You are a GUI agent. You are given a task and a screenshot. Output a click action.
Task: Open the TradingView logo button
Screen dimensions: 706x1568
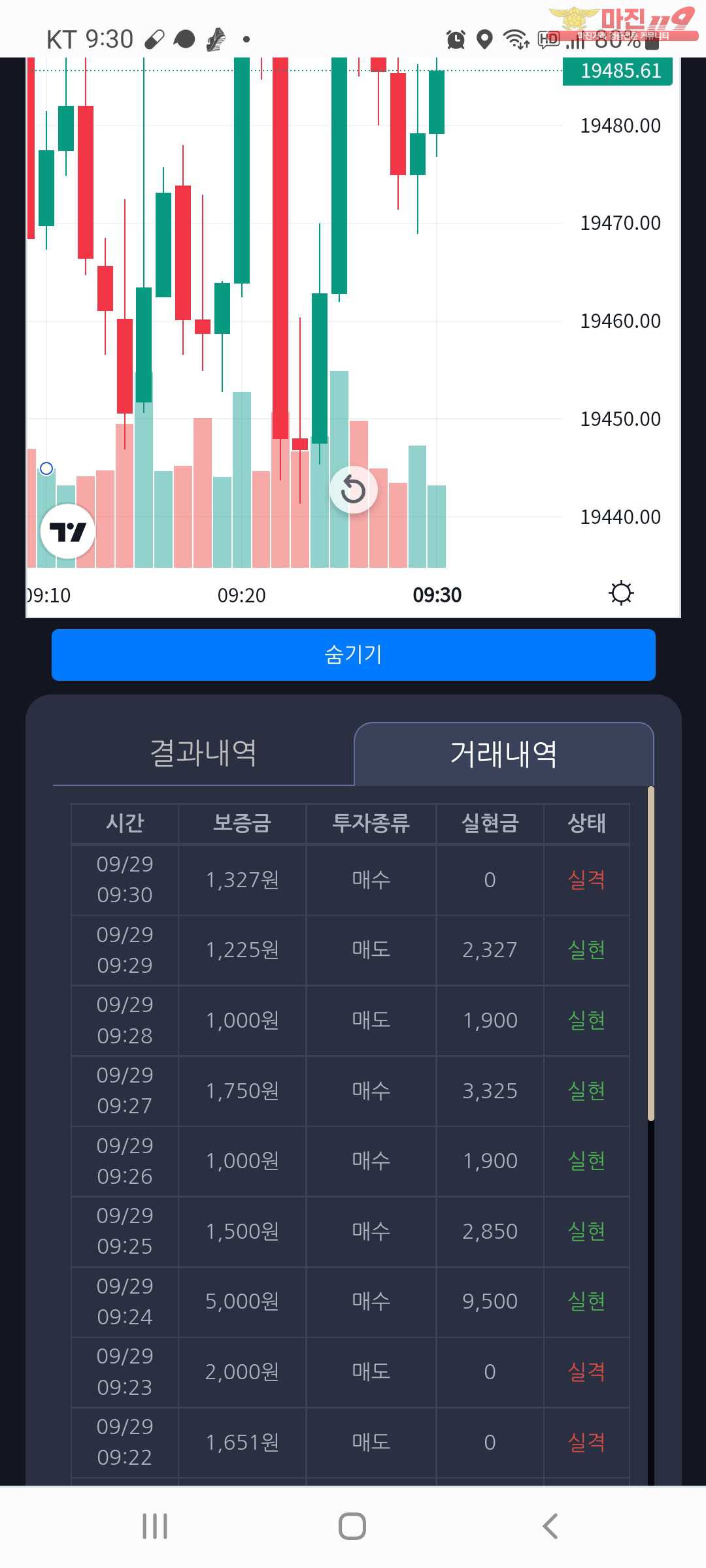(67, 531)
